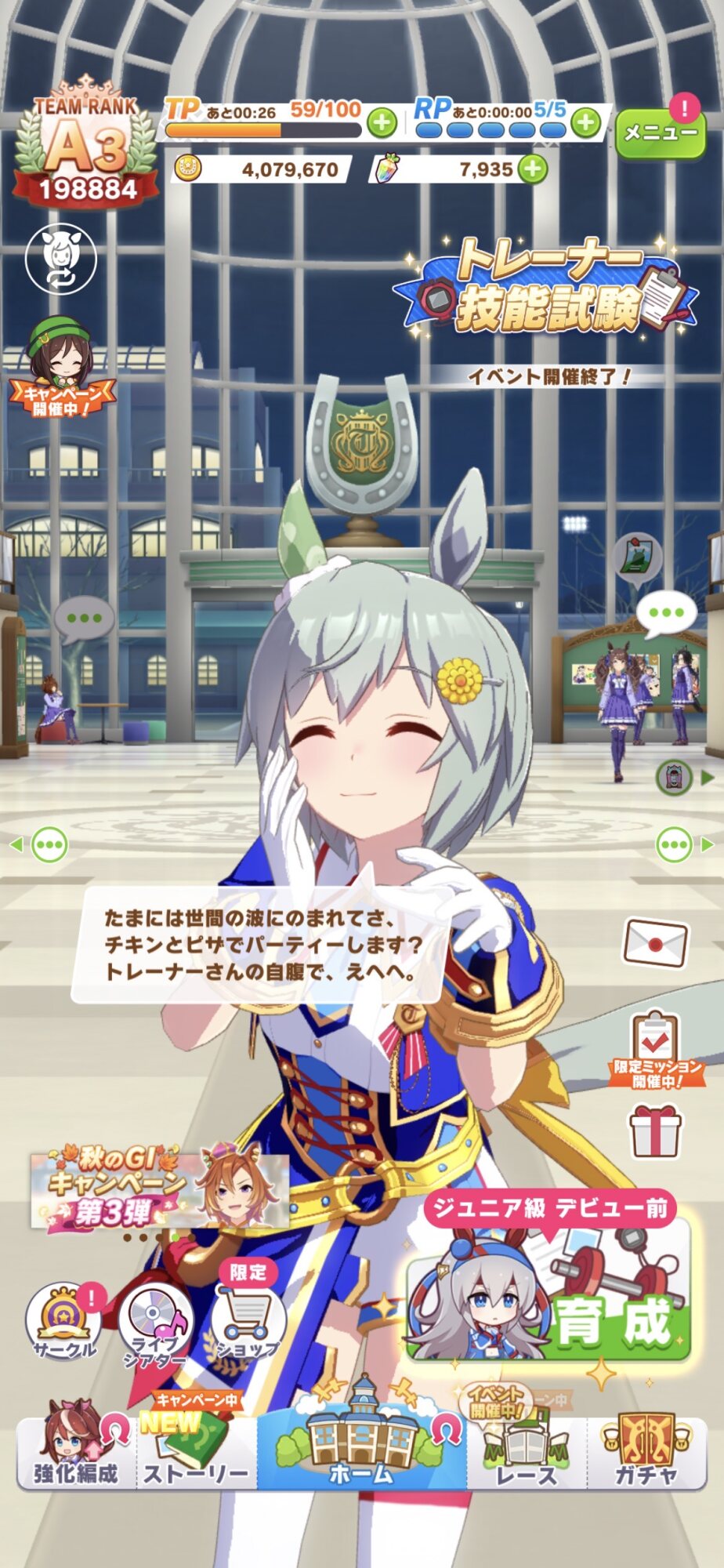Screen dimensions: 724x1568
Task: Open the mail envelope icon
Action: [x=655, y=942]
